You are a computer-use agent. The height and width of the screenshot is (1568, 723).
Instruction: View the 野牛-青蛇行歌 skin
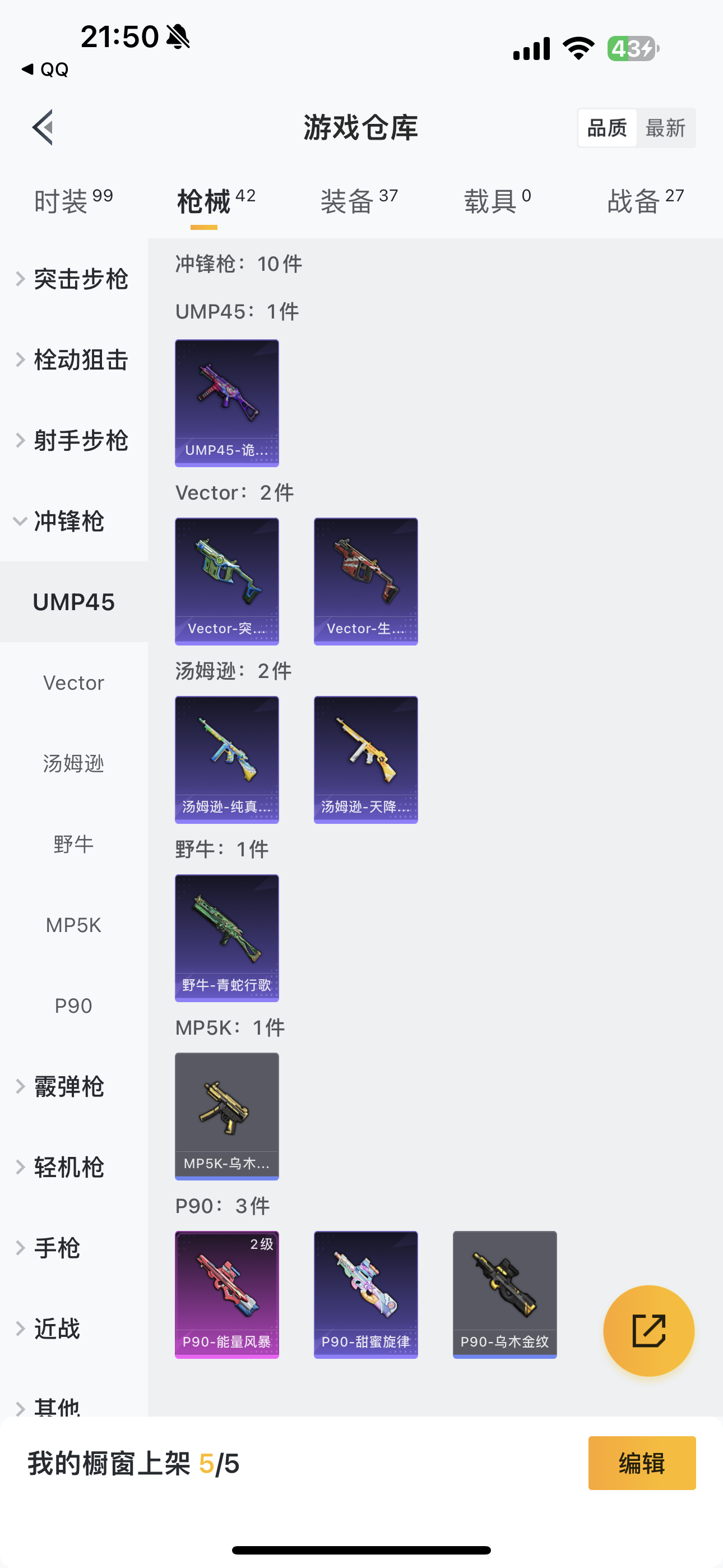pos(226,938)
